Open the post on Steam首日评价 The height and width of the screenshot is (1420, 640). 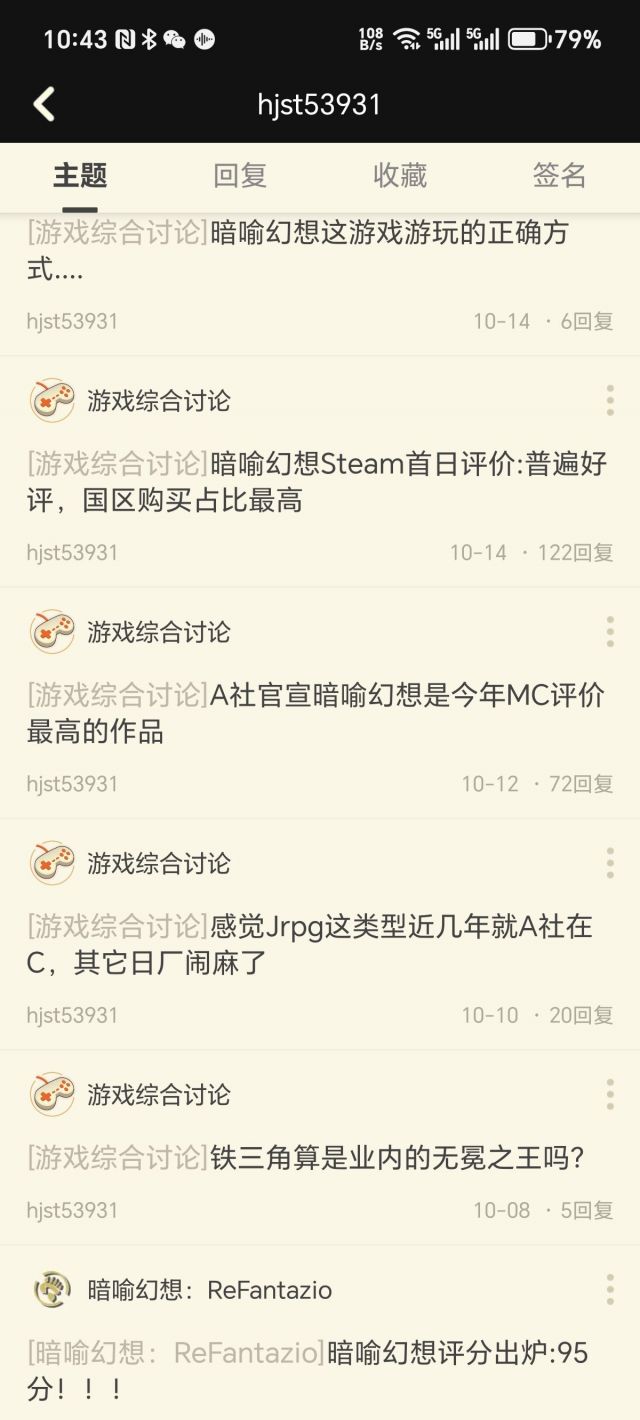(318, 482)
